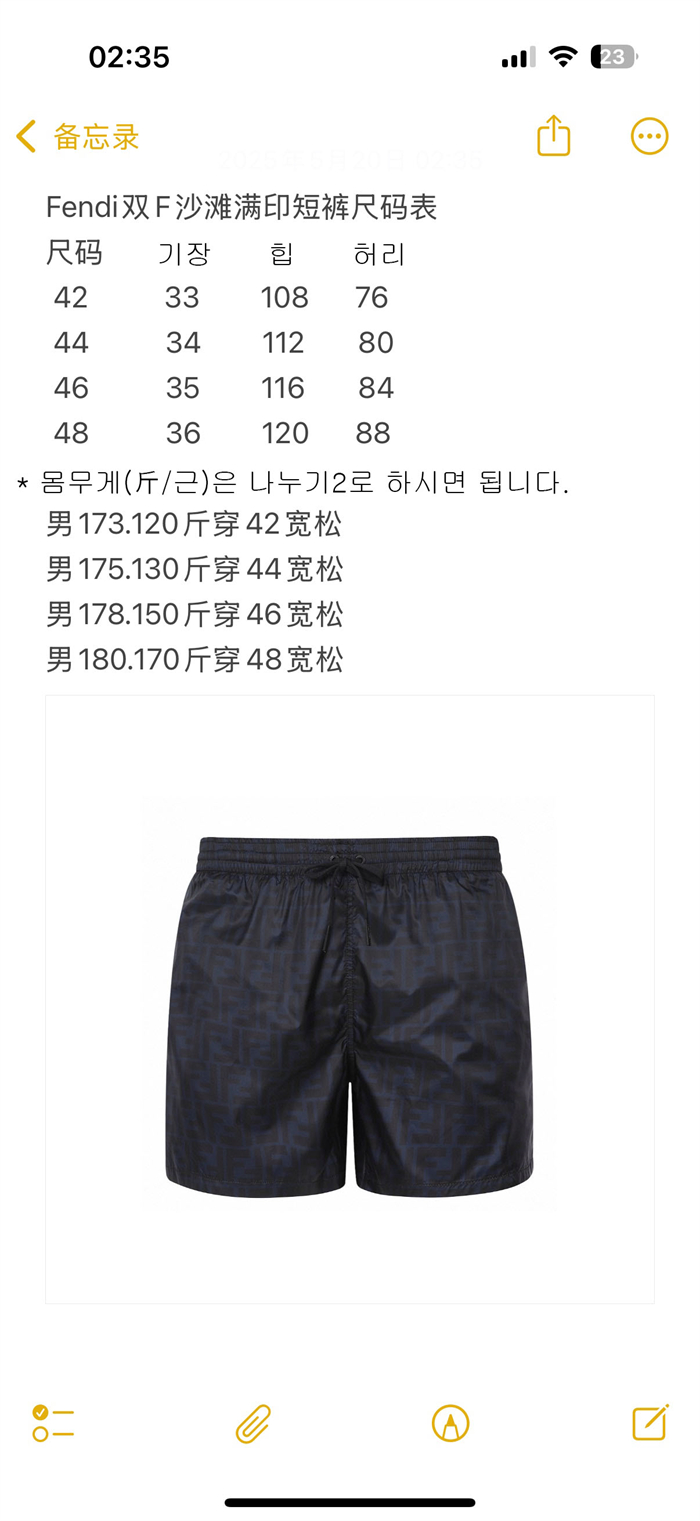
Task: Add a checklist to the note
Action: (x=53, y=1422)
